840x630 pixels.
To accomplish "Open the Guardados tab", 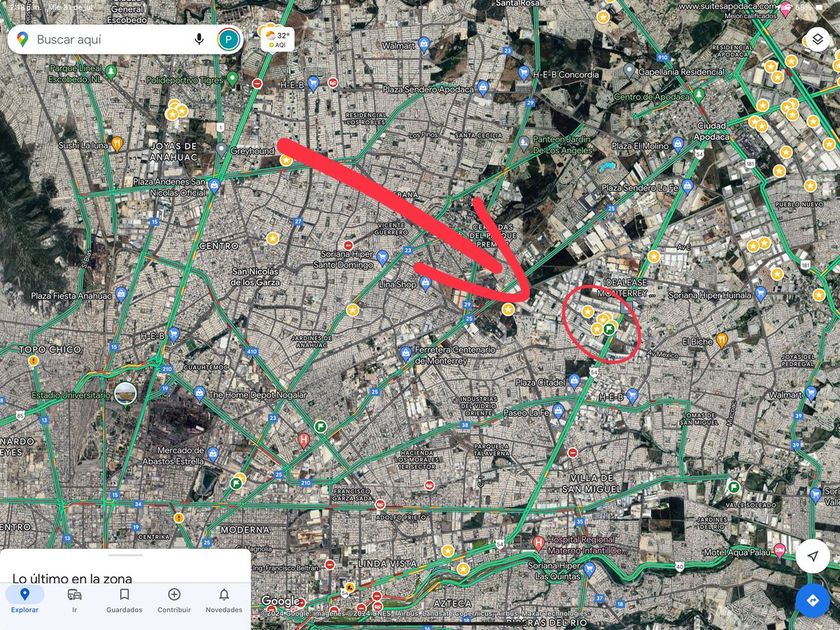I will point(124,600).
